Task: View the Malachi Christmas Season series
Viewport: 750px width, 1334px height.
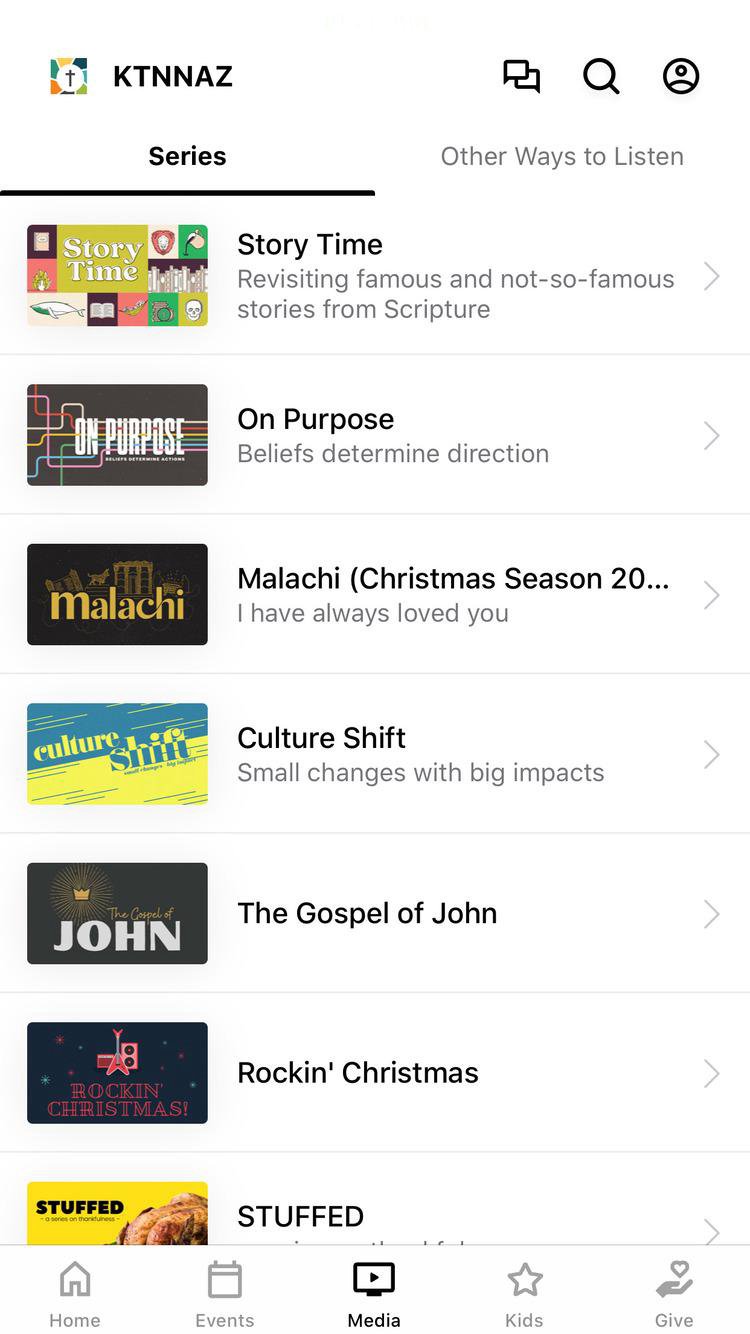Action: [x=375, y=595]
